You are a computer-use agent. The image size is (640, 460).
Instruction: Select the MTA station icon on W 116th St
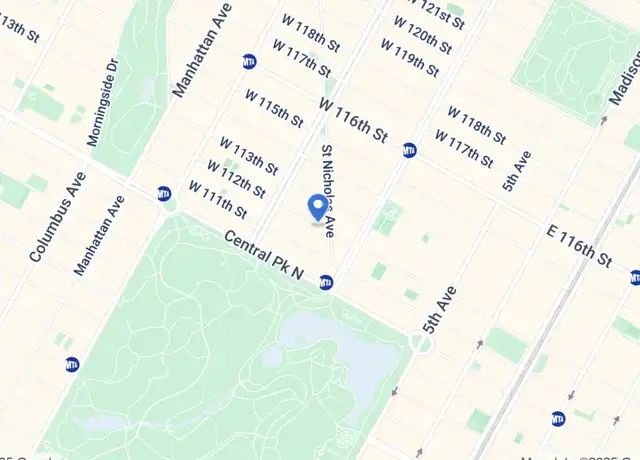pyautogui.click(x=409, y=151)
